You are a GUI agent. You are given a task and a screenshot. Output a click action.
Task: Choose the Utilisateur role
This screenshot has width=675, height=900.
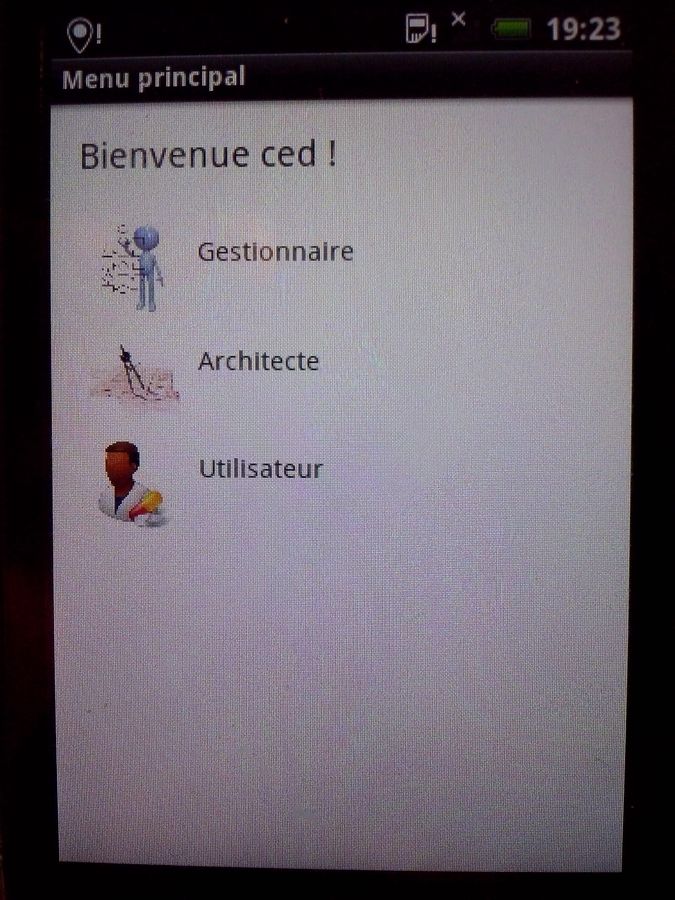click(260, 469)
